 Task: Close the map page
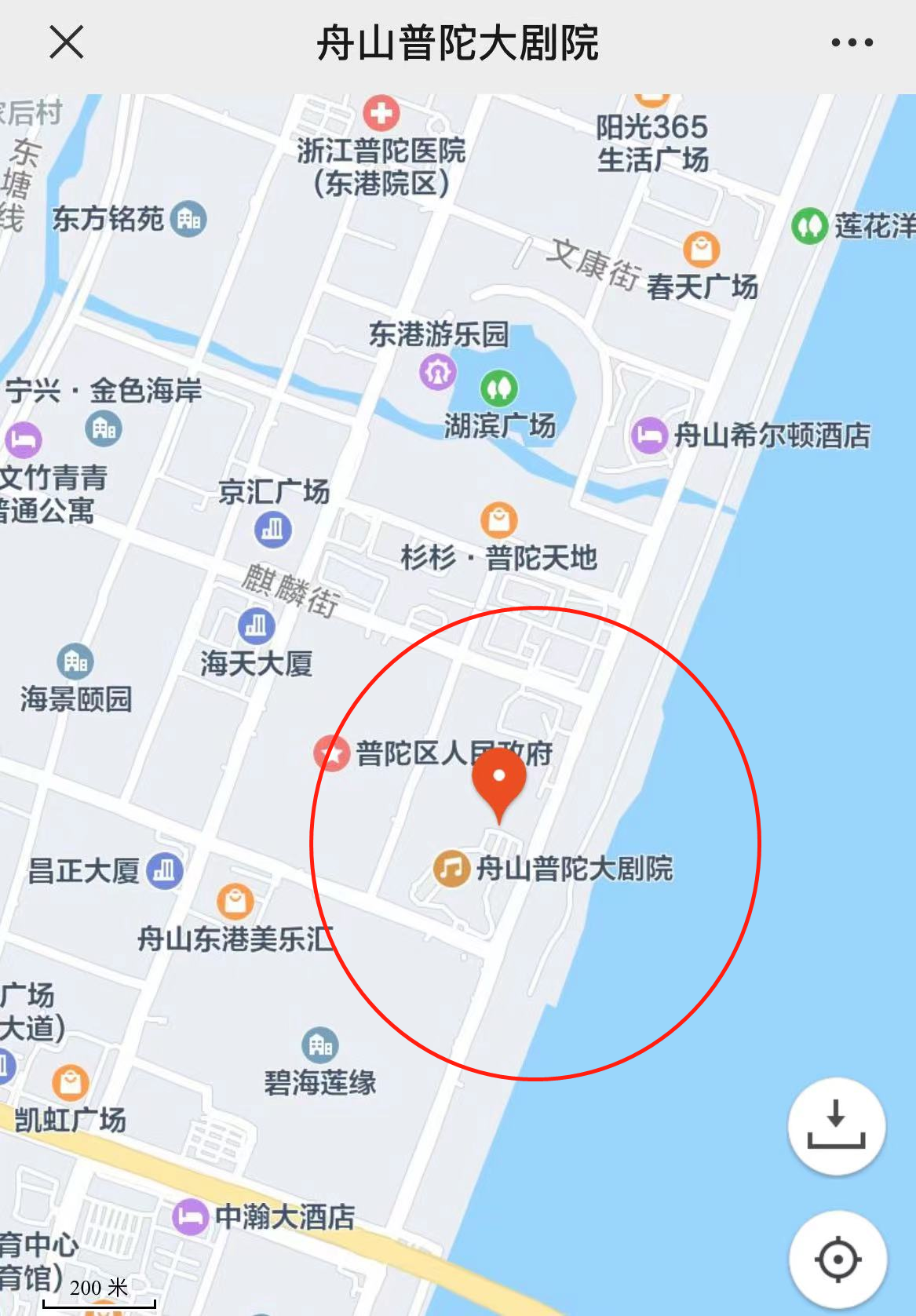coord(67,42)
